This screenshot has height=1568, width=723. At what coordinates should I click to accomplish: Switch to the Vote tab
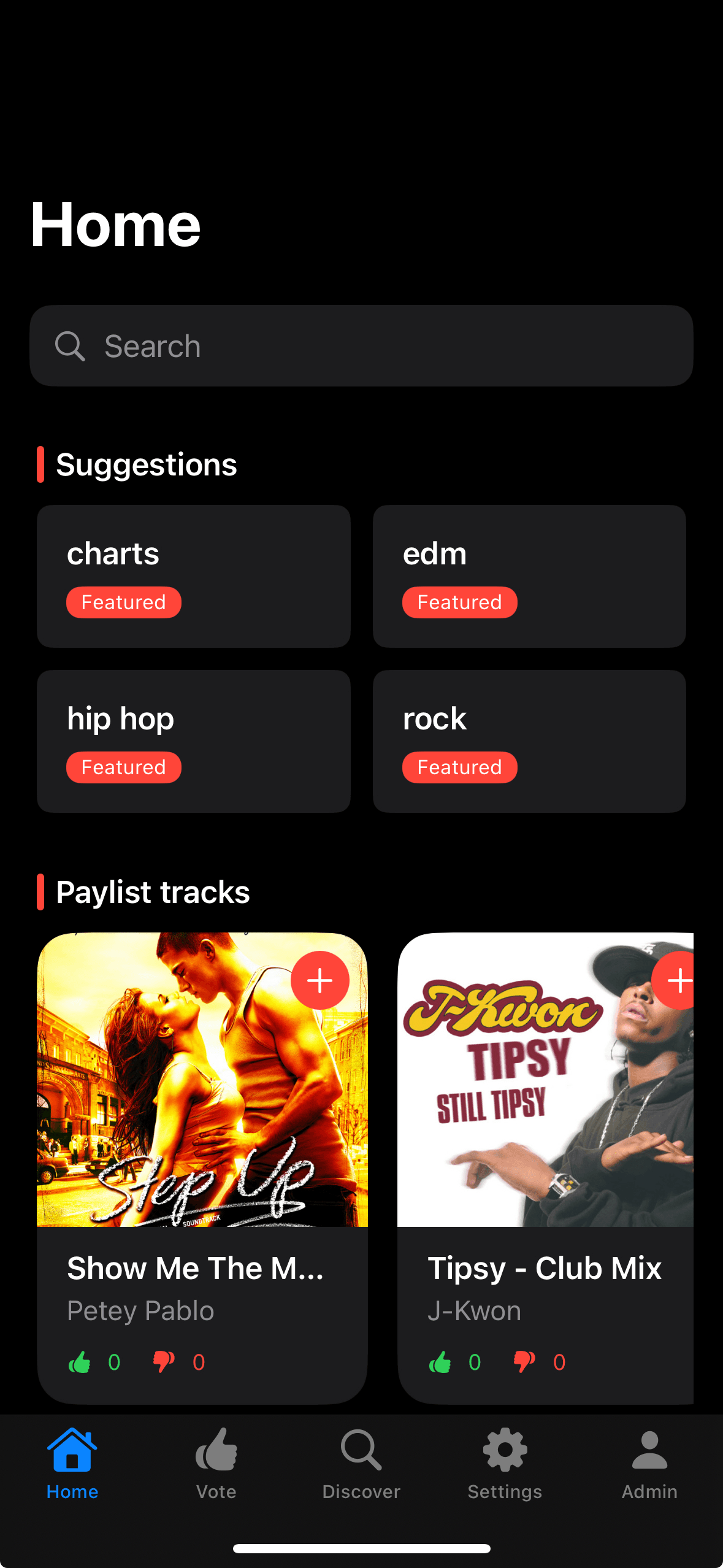(216, 1464)
